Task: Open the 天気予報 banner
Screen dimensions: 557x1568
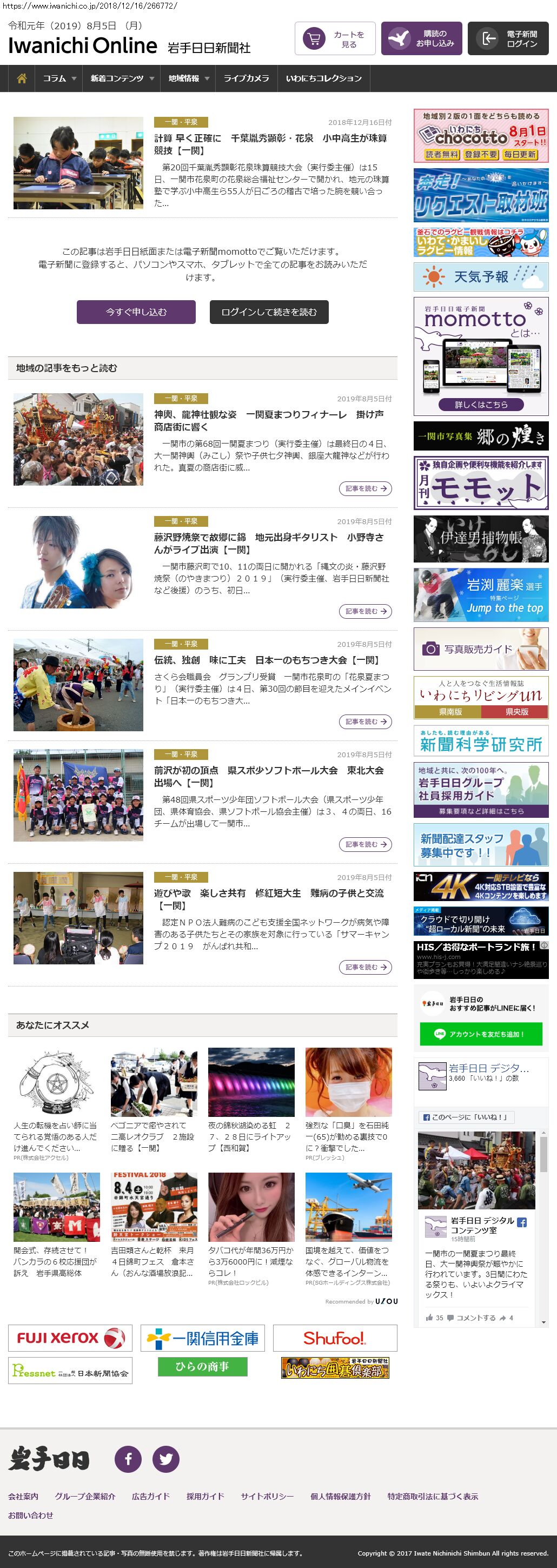Action: click(x=481, y=277)
